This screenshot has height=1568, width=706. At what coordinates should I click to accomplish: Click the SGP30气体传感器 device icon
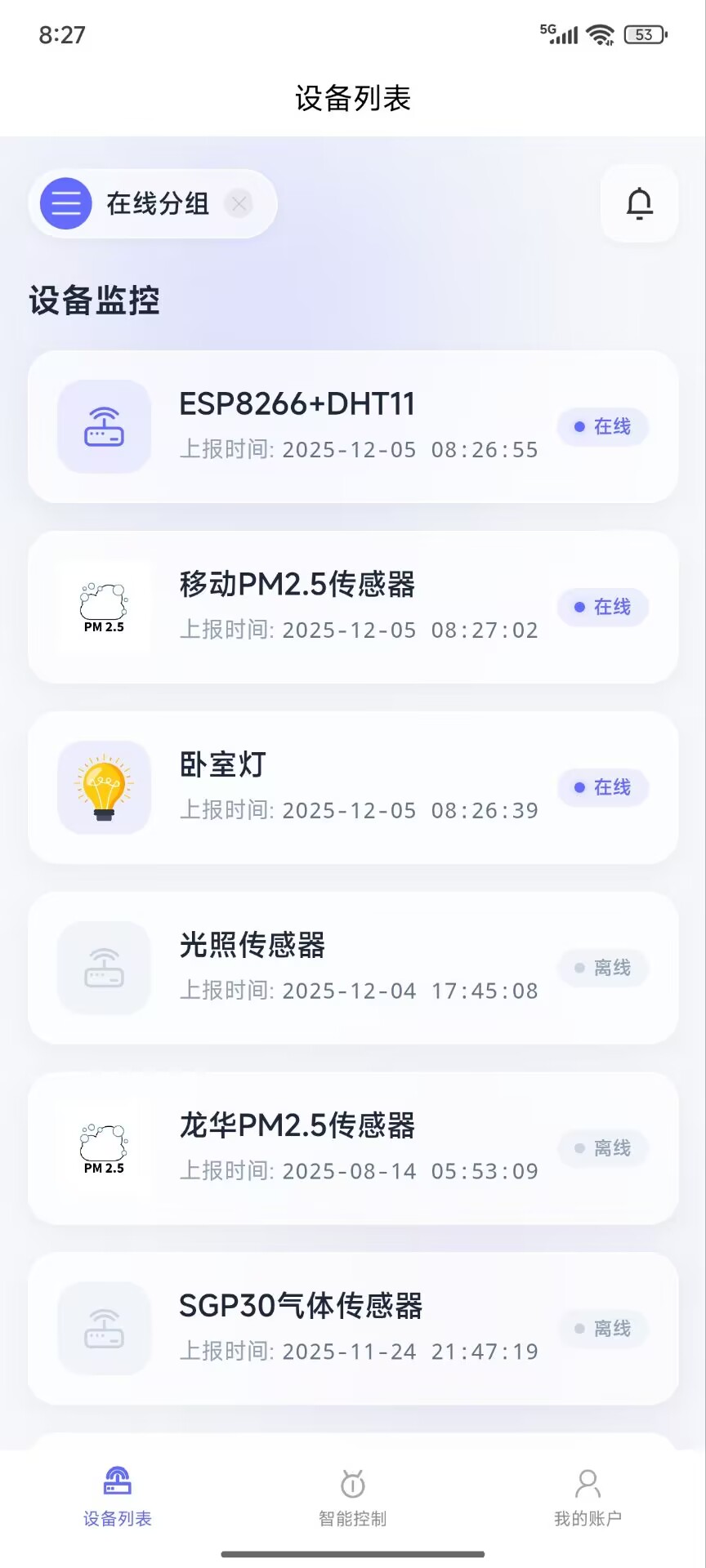(x=103, y=1328)
